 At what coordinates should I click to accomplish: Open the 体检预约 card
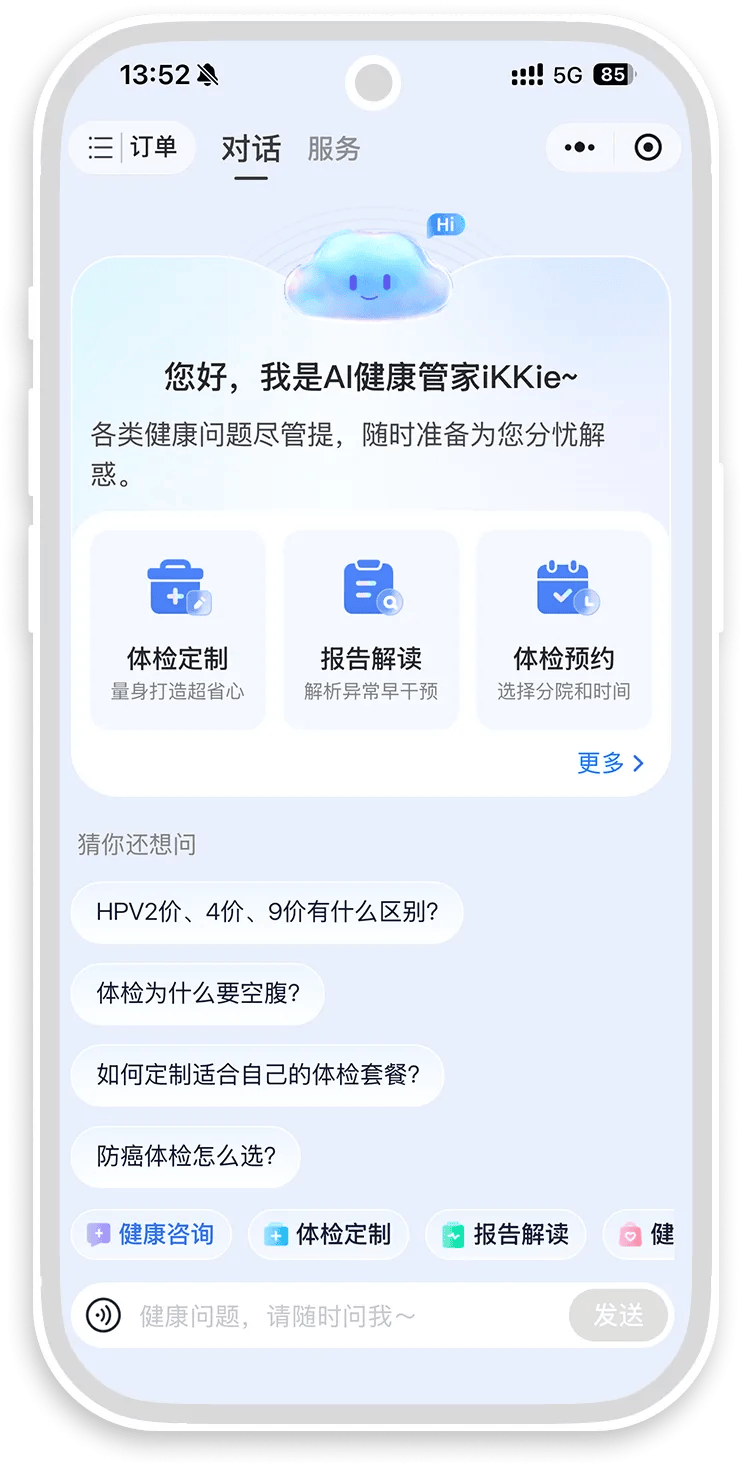[x=564, y=629]
